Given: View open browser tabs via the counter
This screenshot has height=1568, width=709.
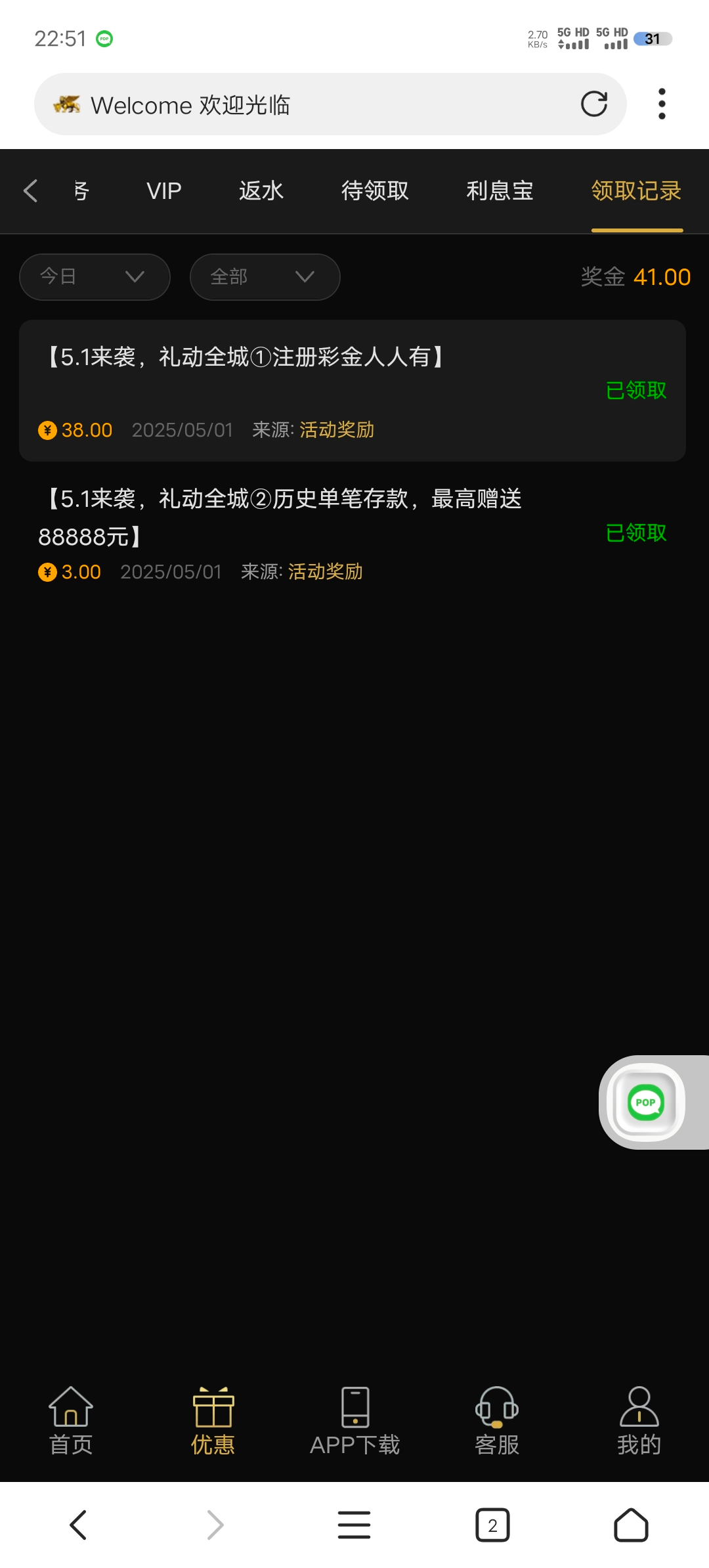Looking at the screenshot, I should coord(492,1525).
